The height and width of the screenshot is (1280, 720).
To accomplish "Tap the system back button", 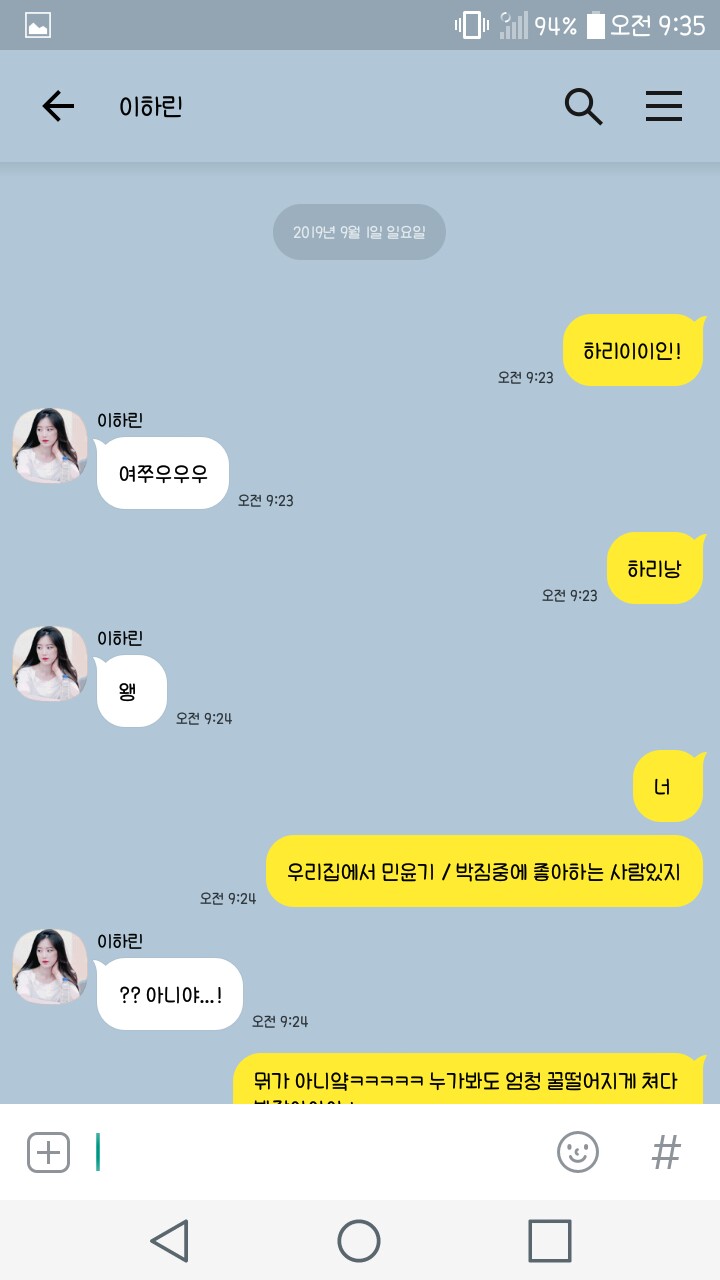I will coord(169,1241).
